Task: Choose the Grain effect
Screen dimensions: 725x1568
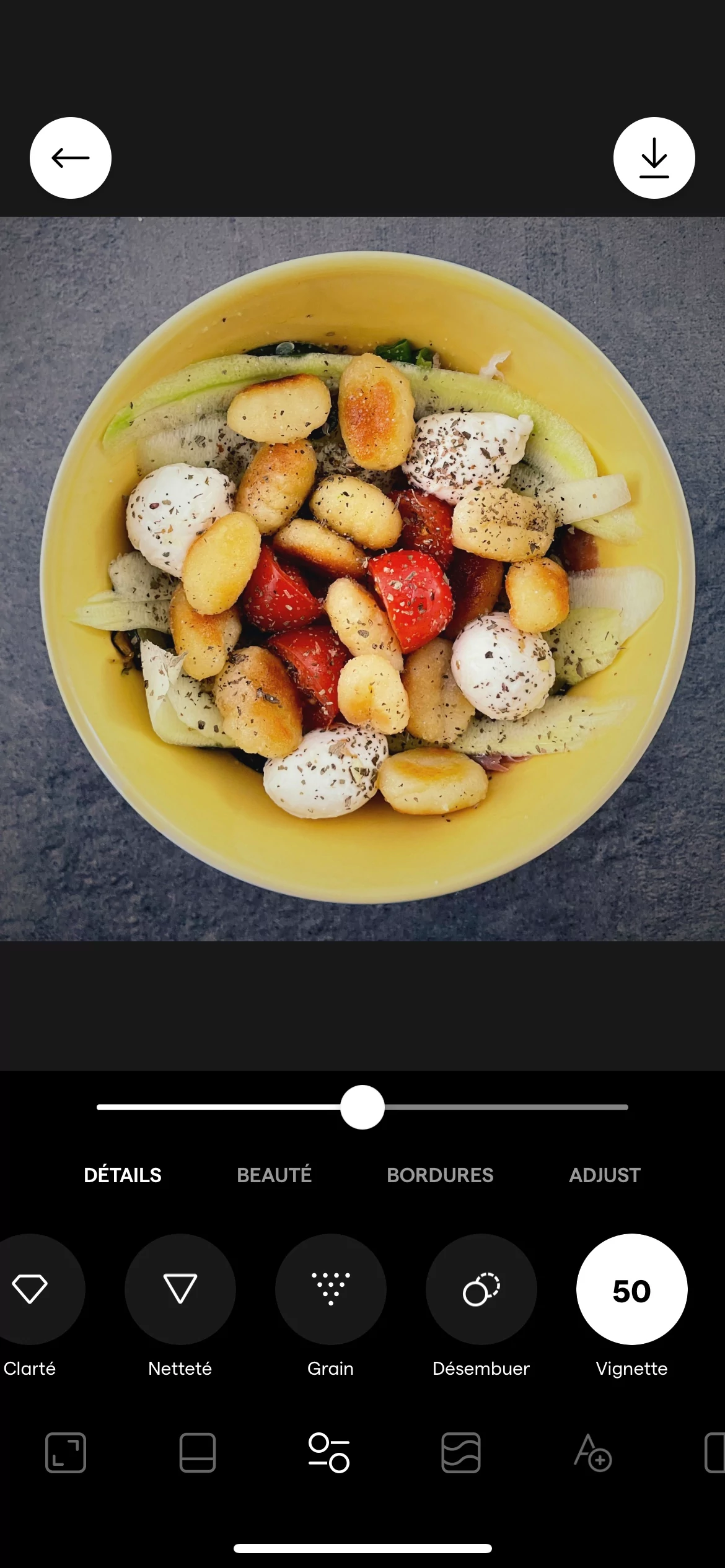Action: [330, 1289]
